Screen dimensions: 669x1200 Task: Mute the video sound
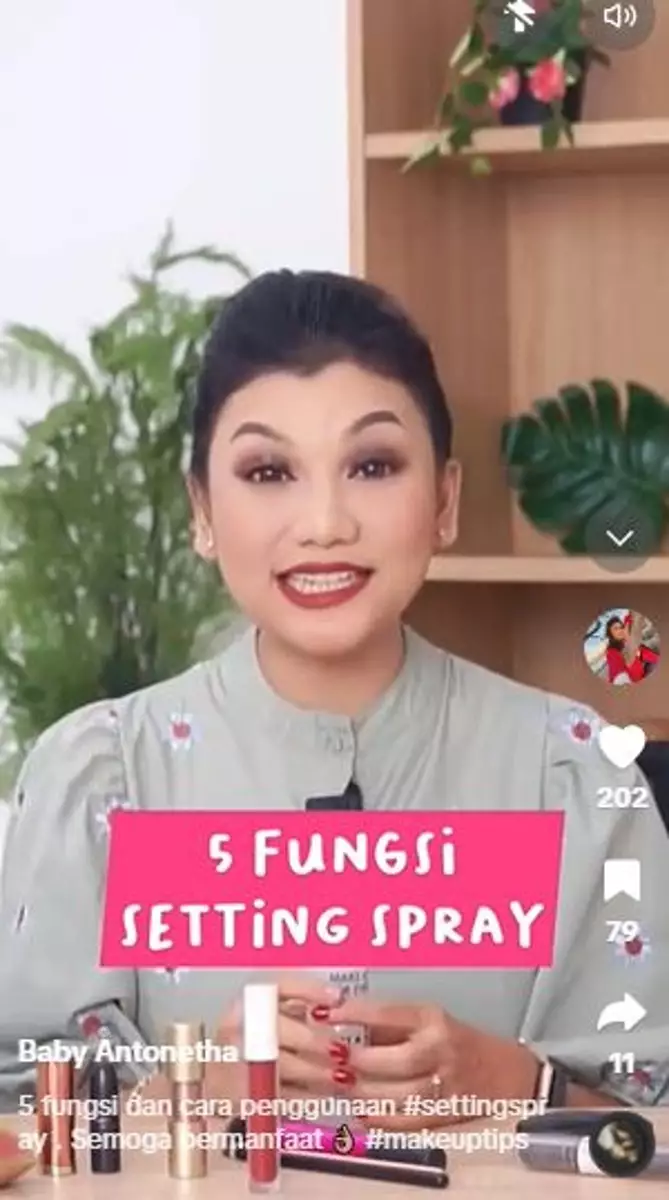(620, 16)
